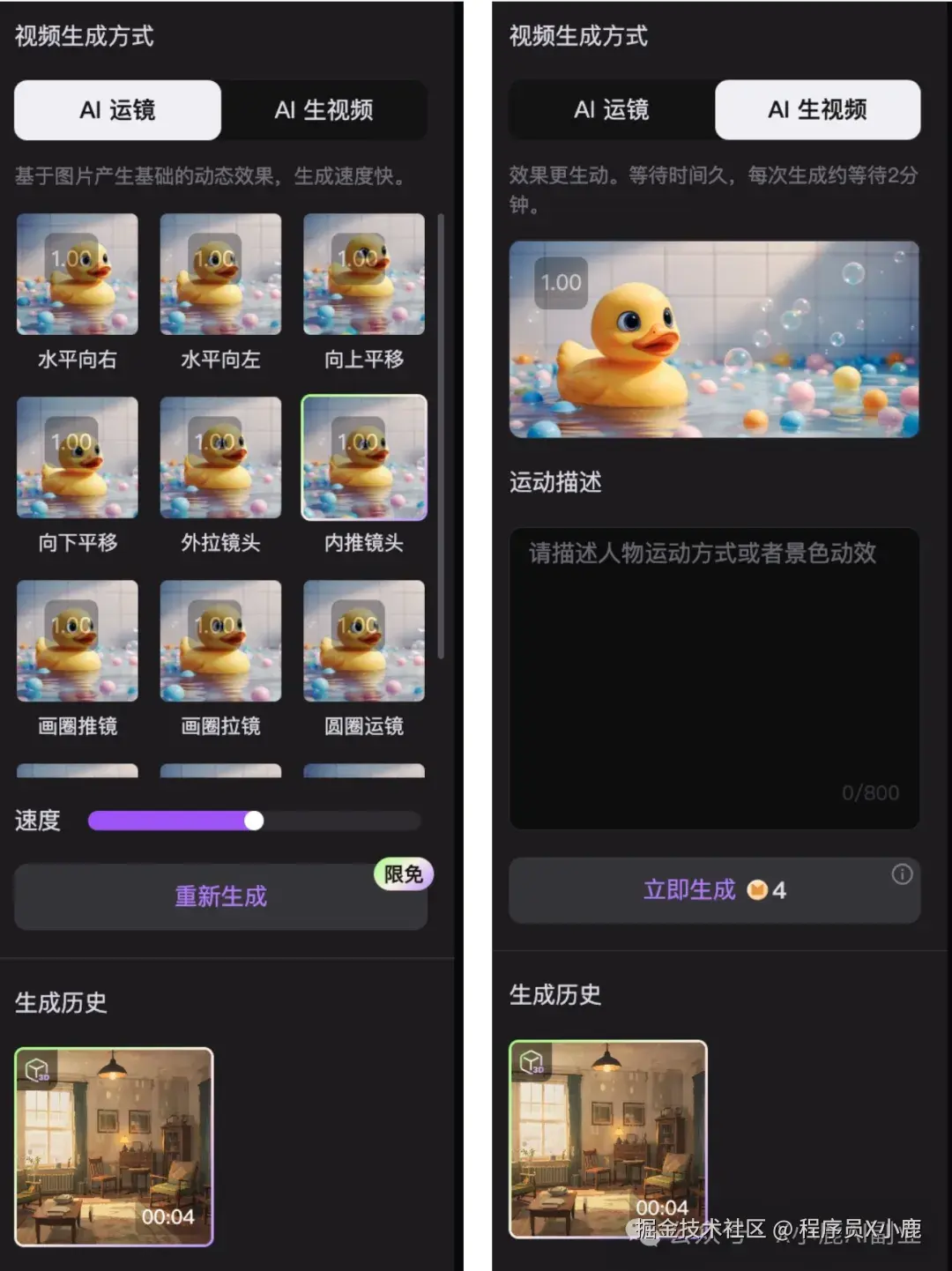Select the 水平向左 camera motion
The image size is (952, 1271).
(220, 274)
